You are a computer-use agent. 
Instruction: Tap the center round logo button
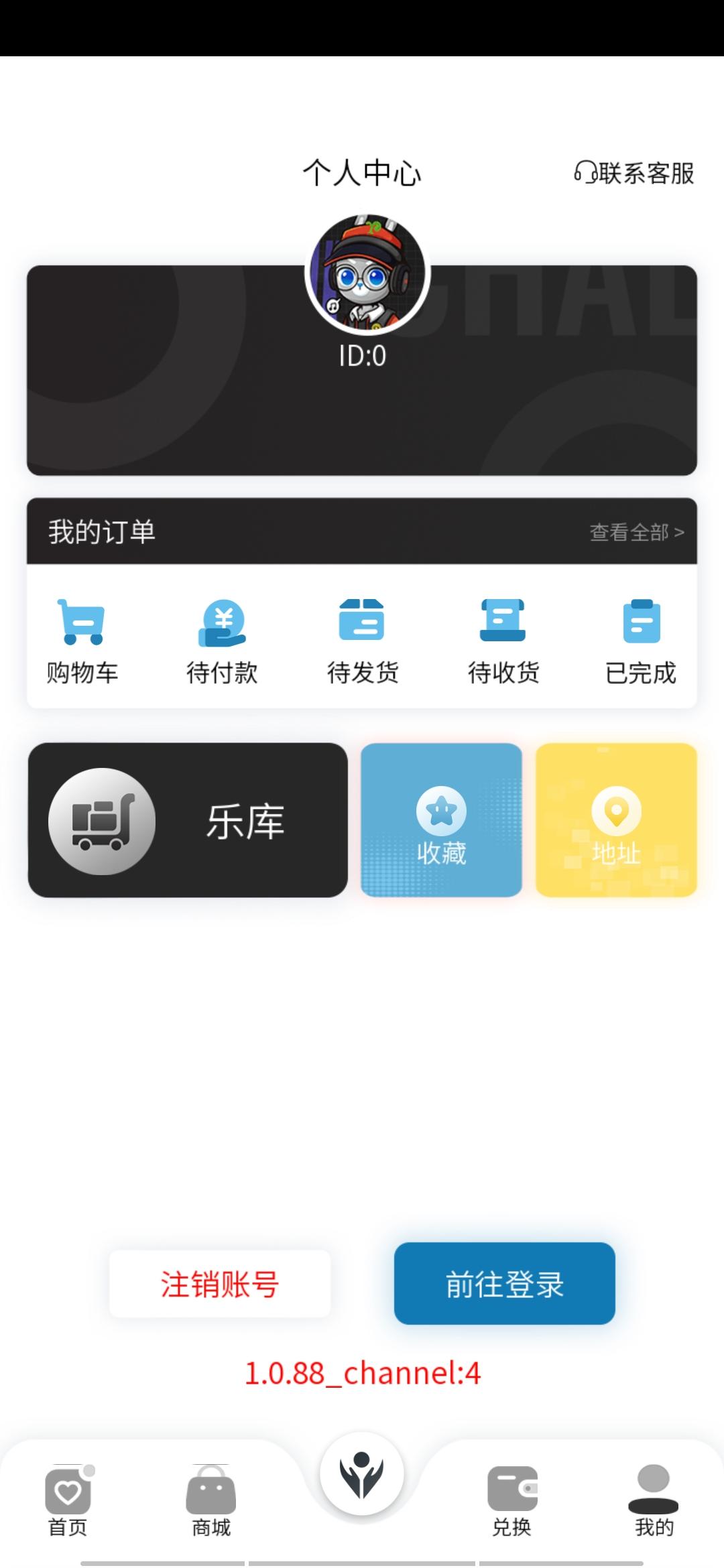click(362, 1474)
